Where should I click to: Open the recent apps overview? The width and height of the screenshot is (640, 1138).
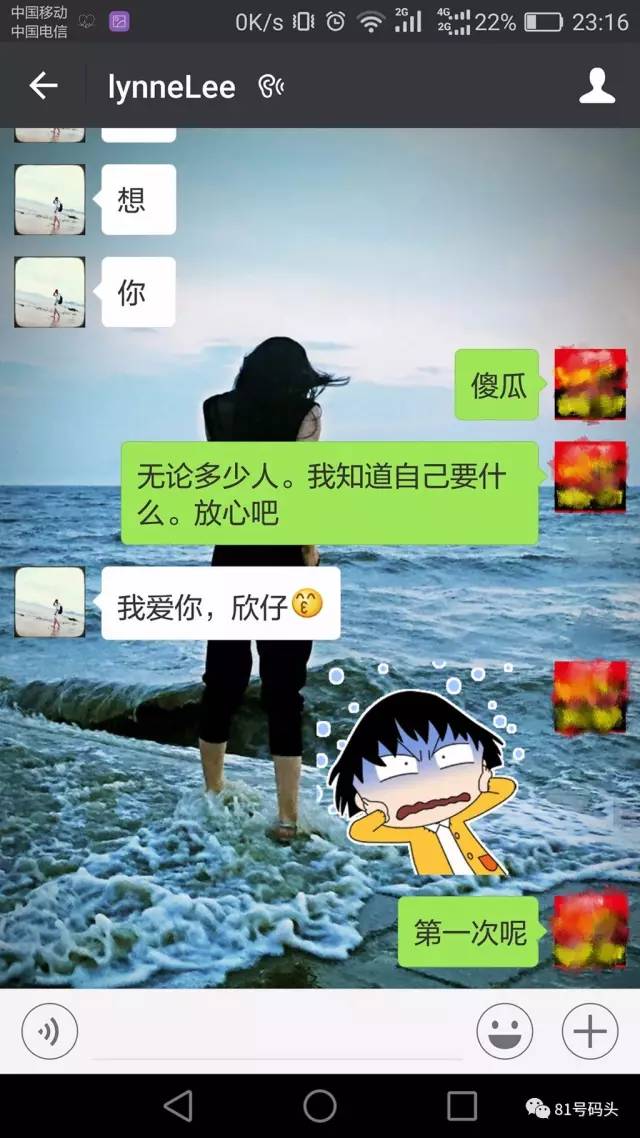pos(462,1105)
